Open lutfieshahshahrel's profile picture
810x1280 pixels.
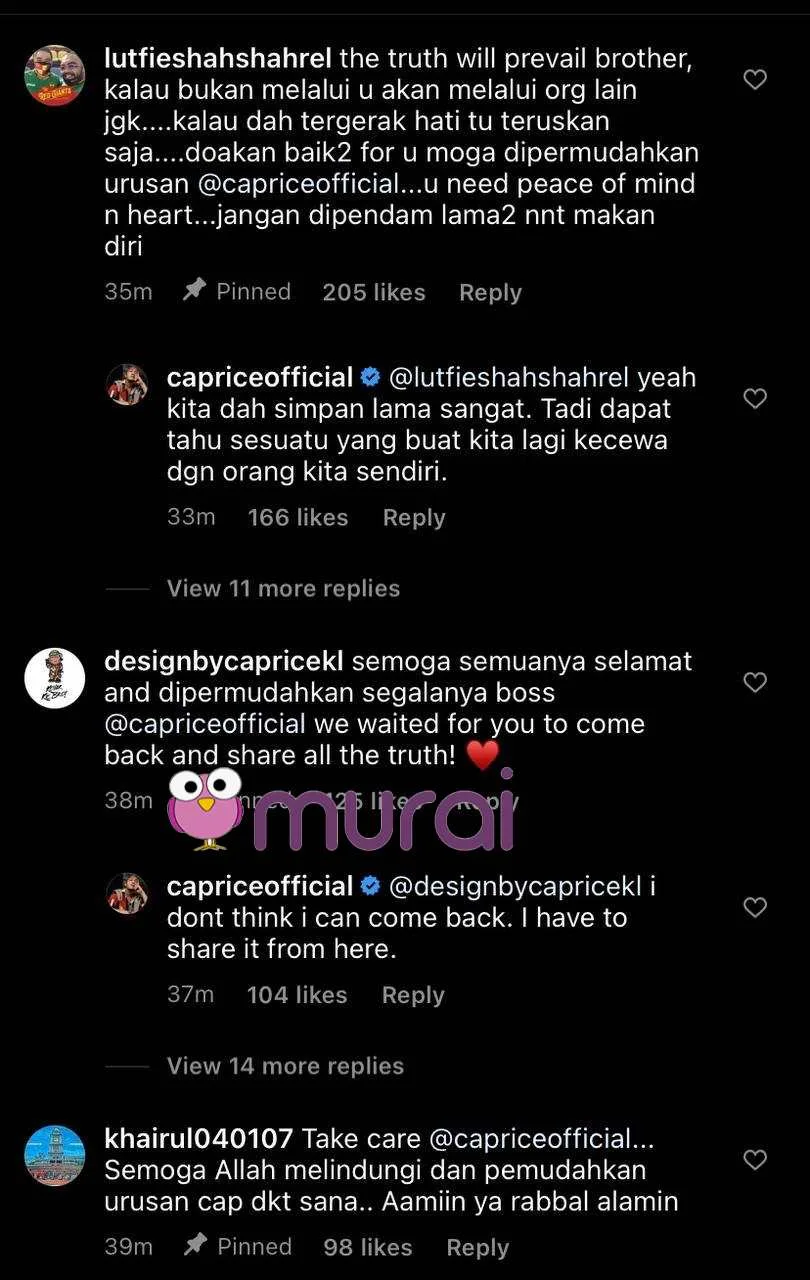click(54, 75)
